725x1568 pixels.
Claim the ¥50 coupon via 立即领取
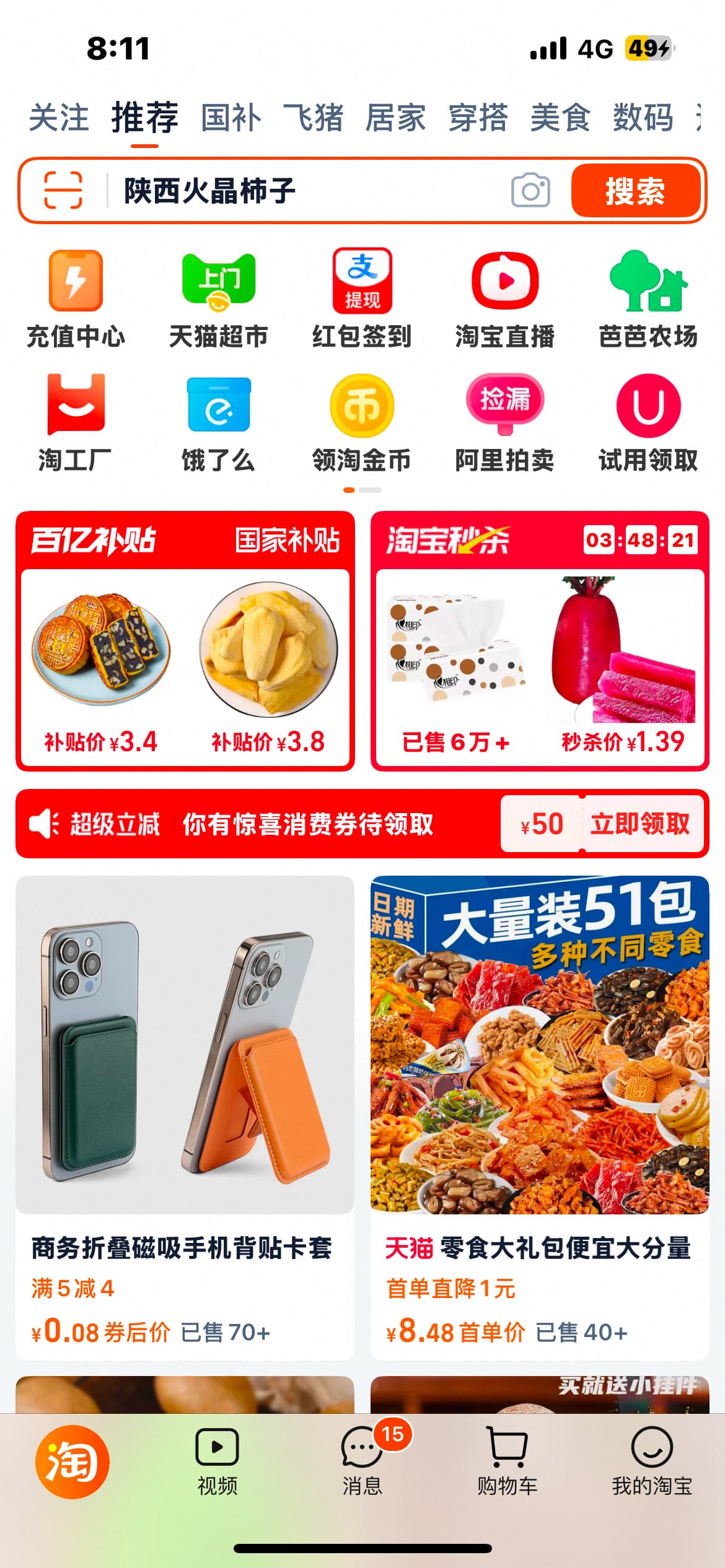[x=640, y=824]
